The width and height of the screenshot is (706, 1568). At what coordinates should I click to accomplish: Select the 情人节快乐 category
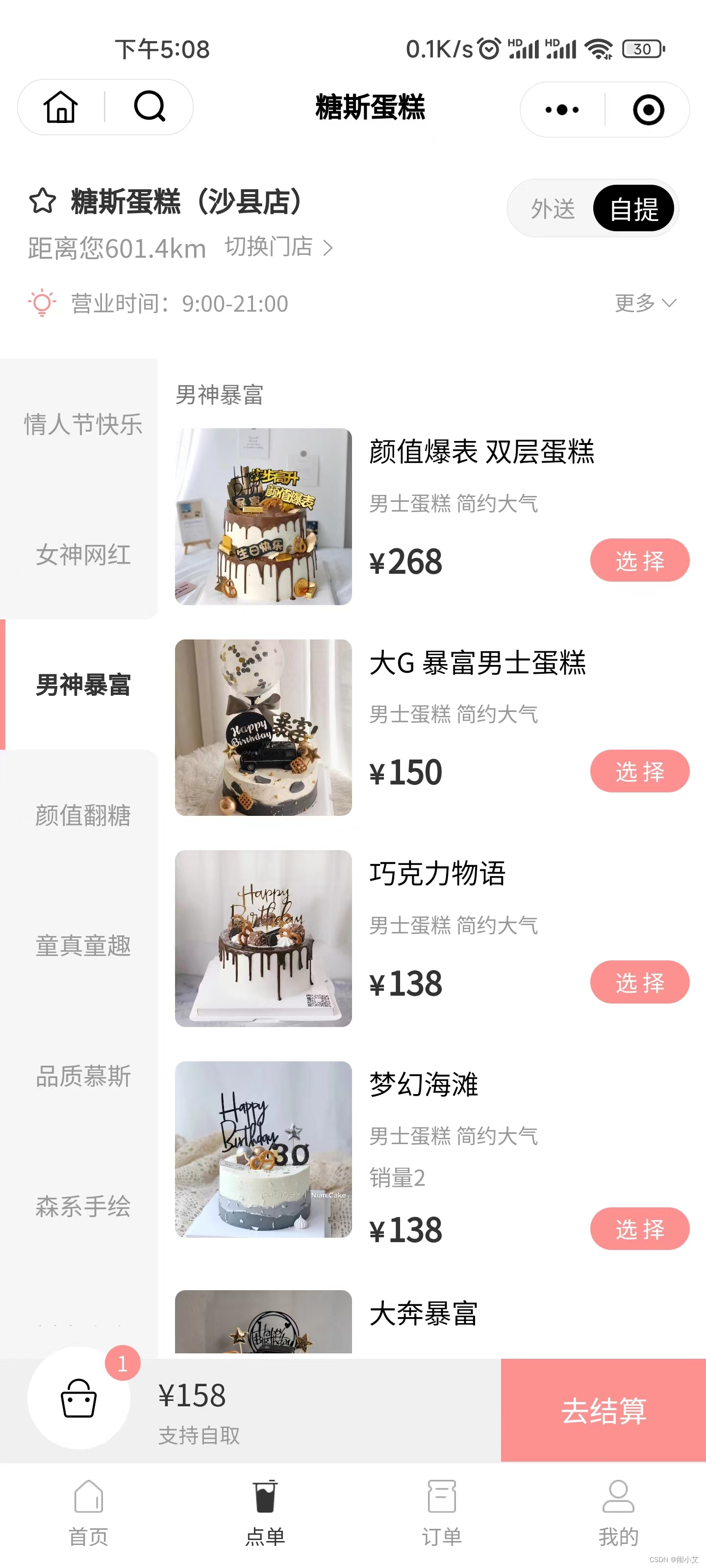[83, 424]
